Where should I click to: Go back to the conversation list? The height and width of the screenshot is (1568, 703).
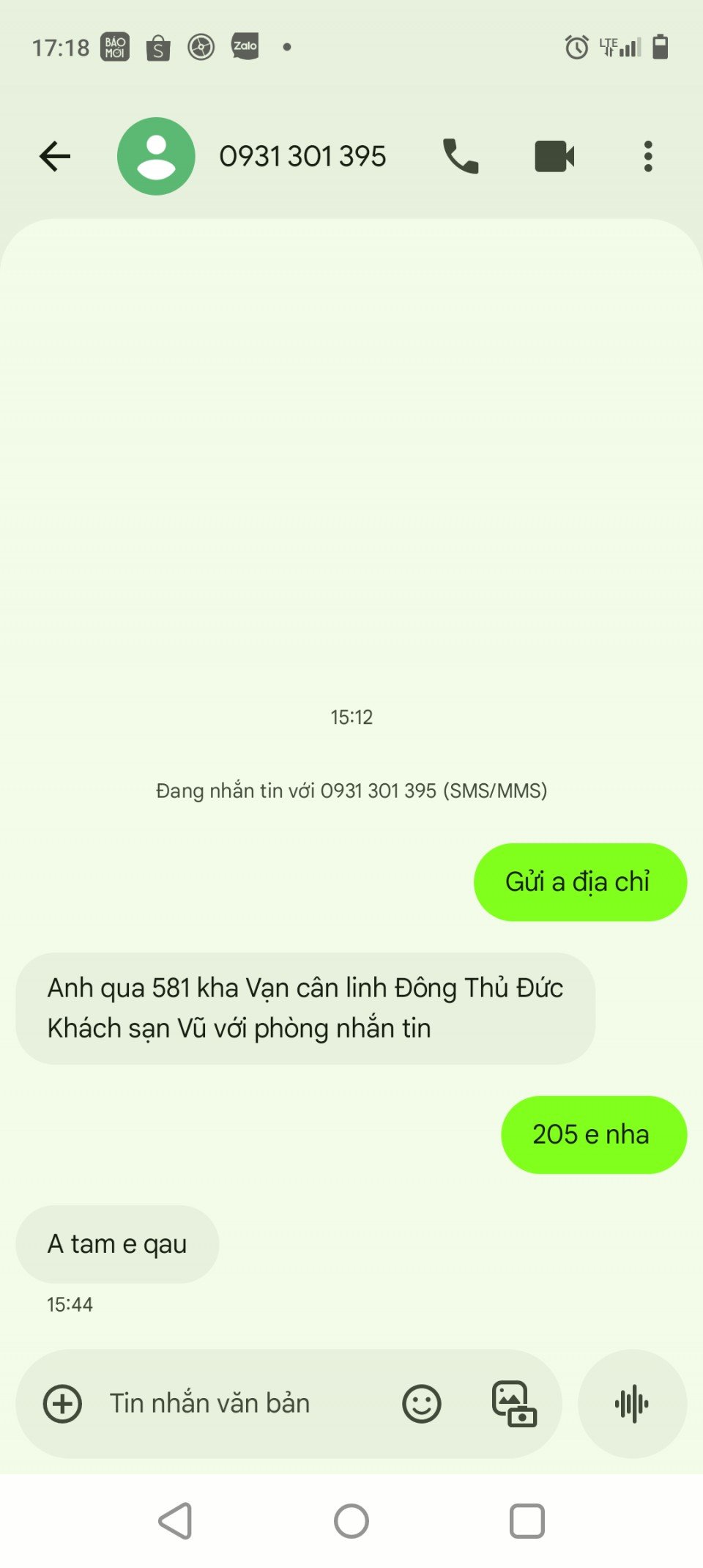(x=55, y=156)
